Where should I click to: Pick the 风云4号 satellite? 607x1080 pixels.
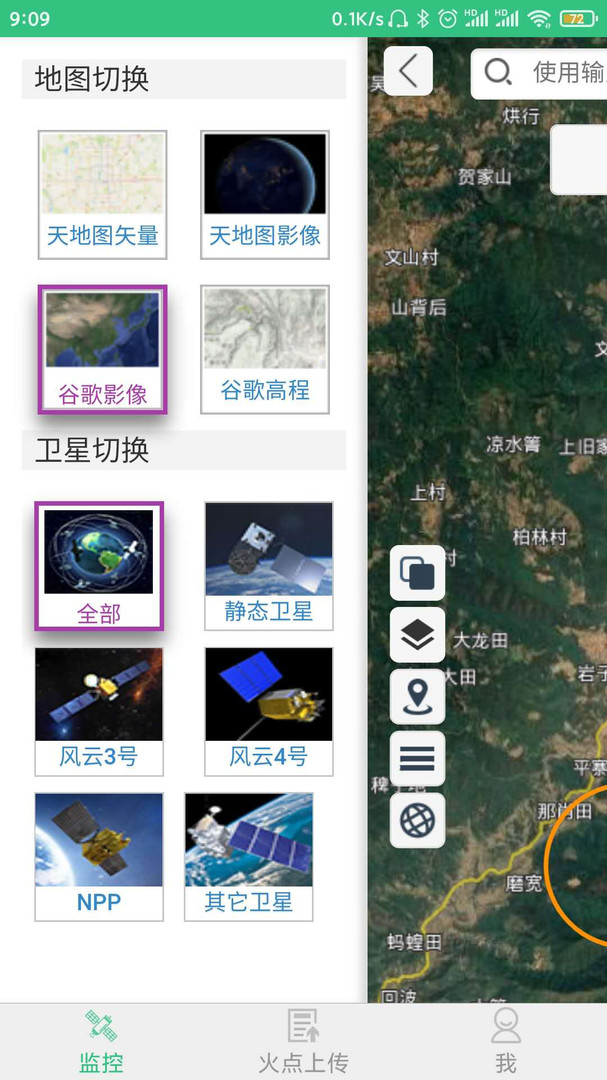[269, 712]
